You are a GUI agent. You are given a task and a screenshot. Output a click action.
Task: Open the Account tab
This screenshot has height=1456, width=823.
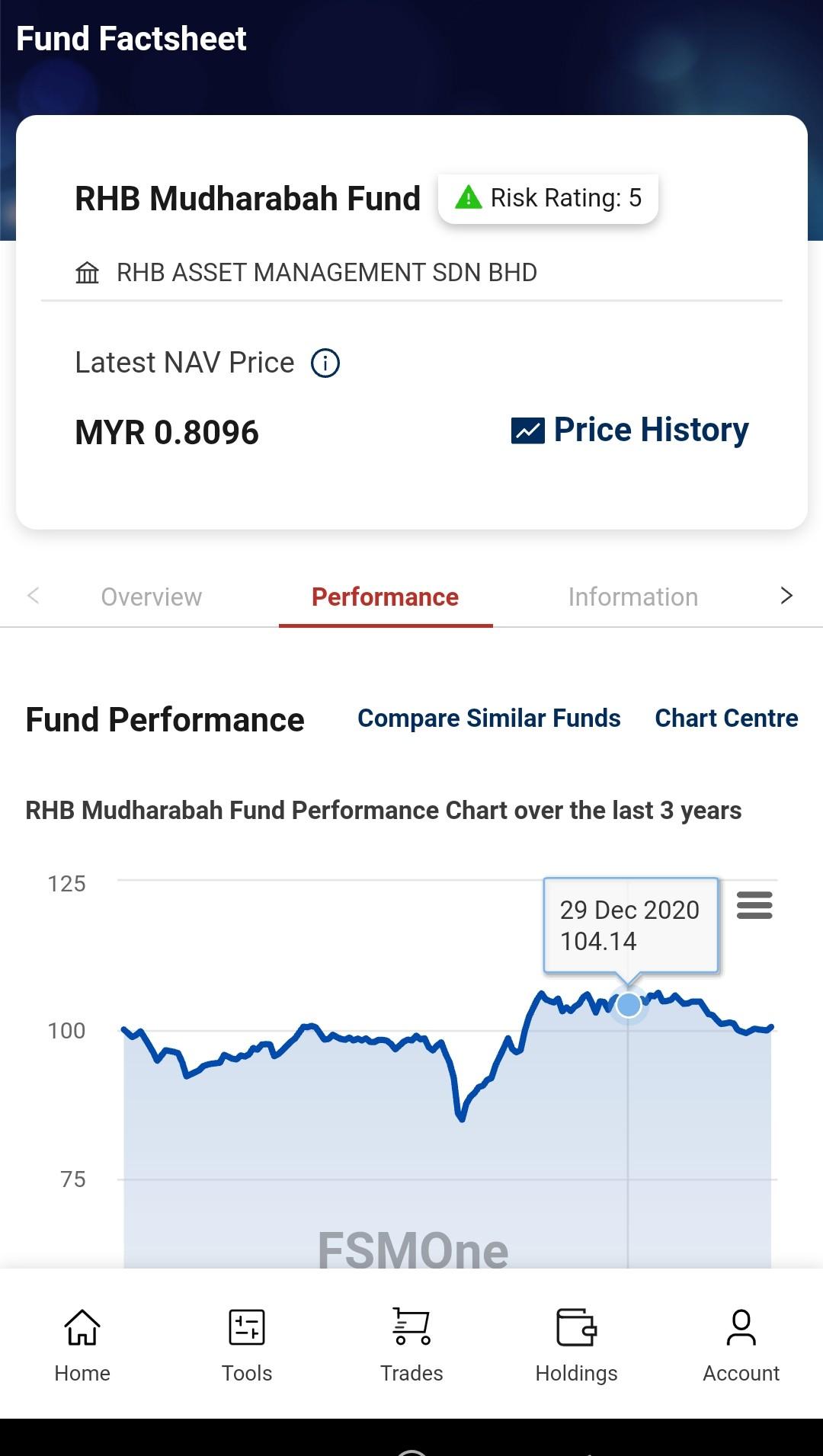(741, 1345)
